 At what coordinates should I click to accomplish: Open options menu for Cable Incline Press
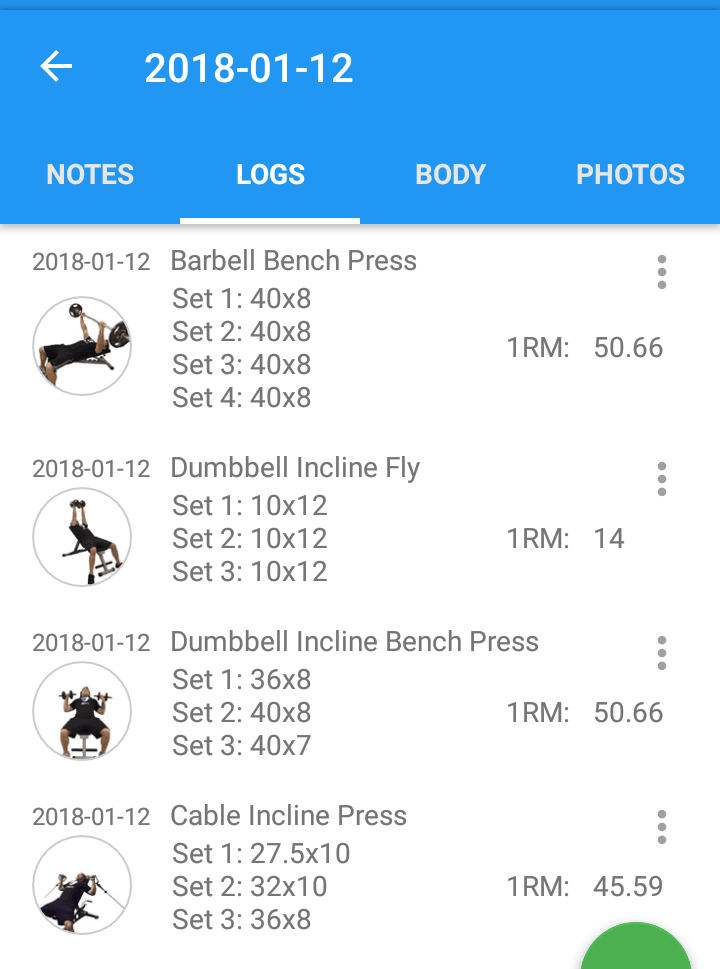pos(661,827)
